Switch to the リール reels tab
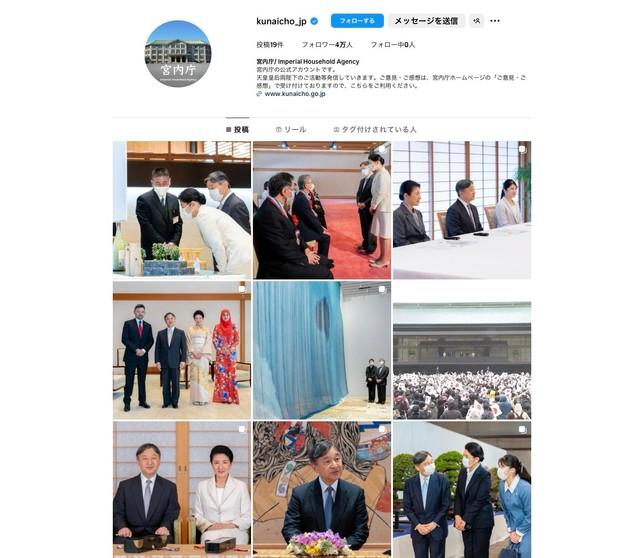The image size is (640, 558). (x=291, y=129)
